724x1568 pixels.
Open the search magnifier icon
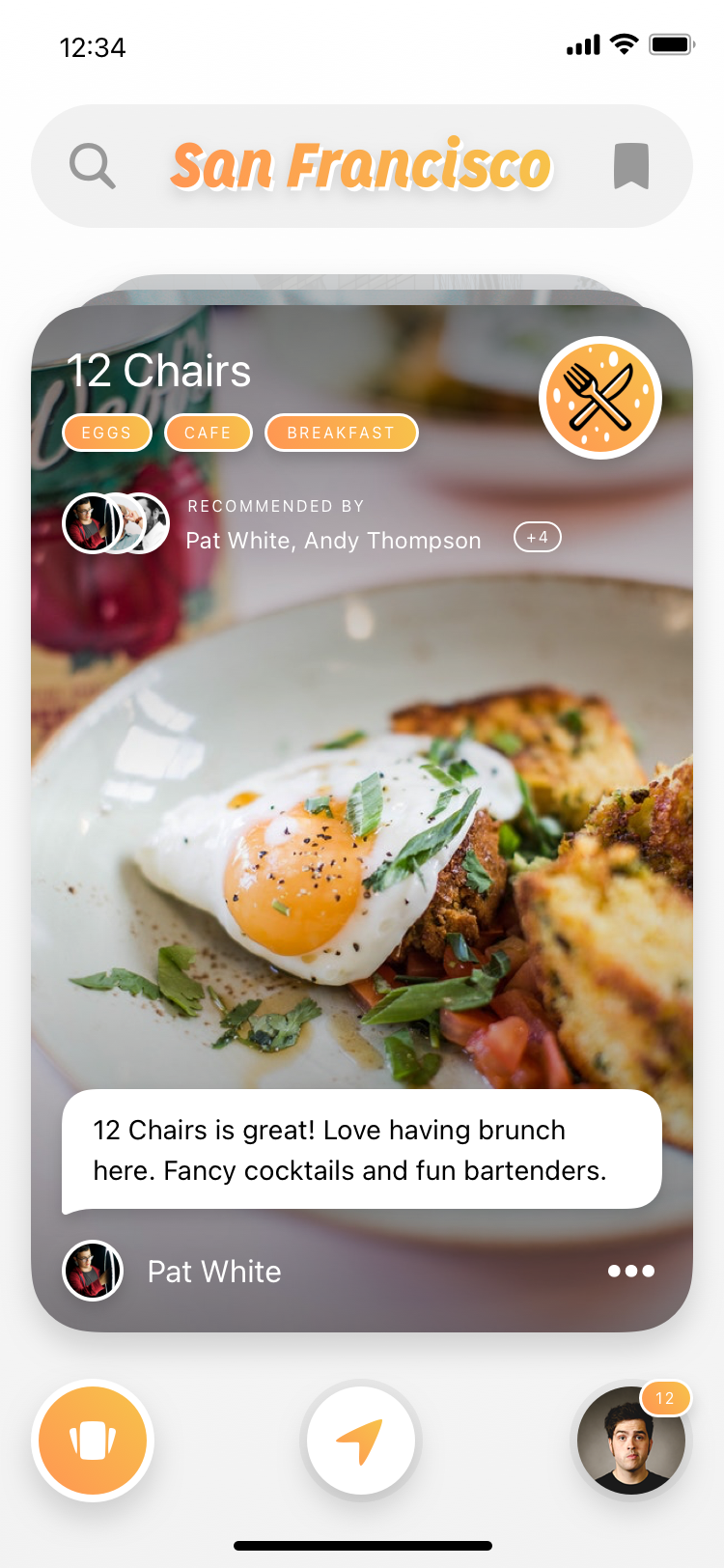pos(93,166)
